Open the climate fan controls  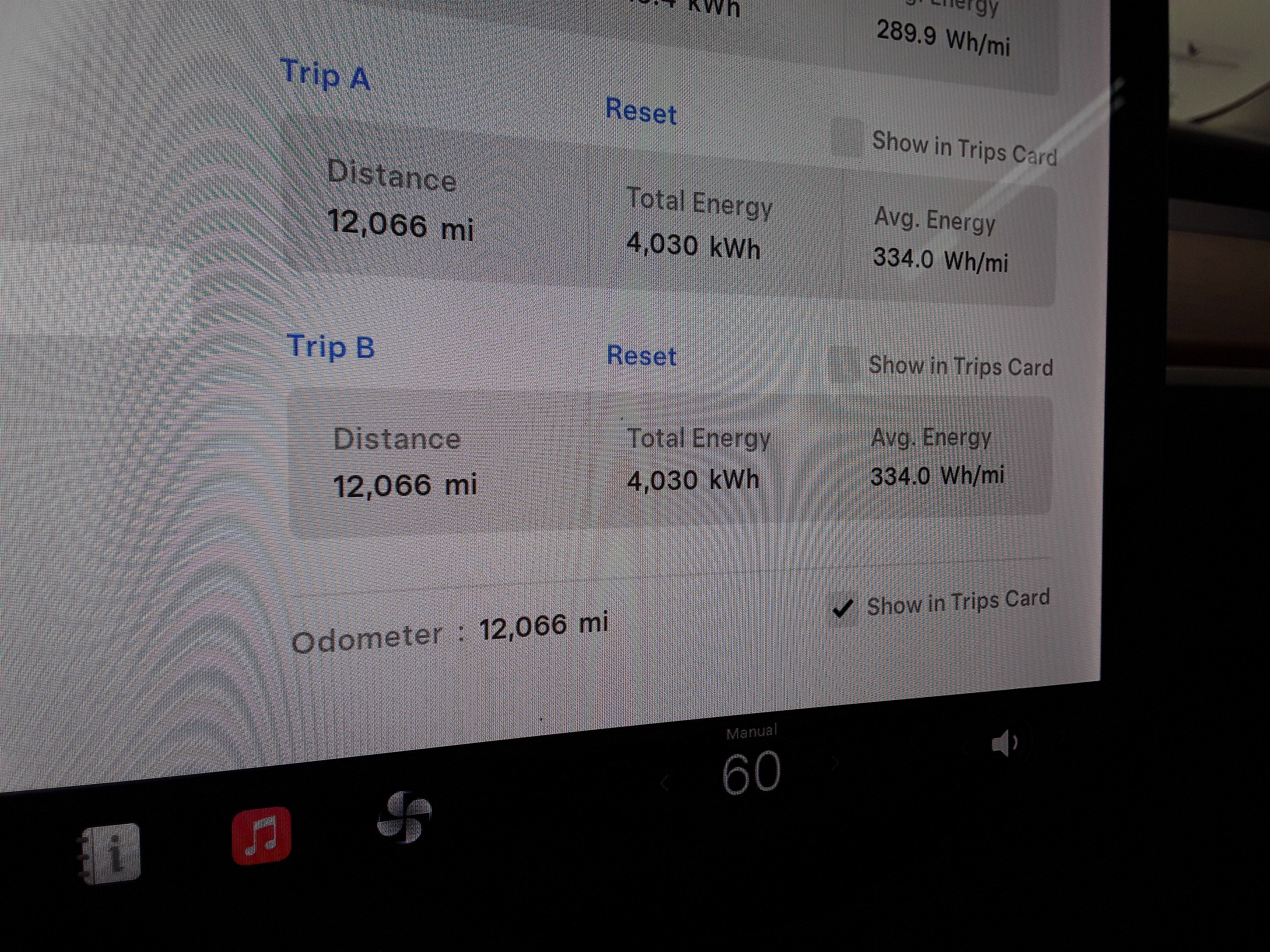tap(404, 817)
